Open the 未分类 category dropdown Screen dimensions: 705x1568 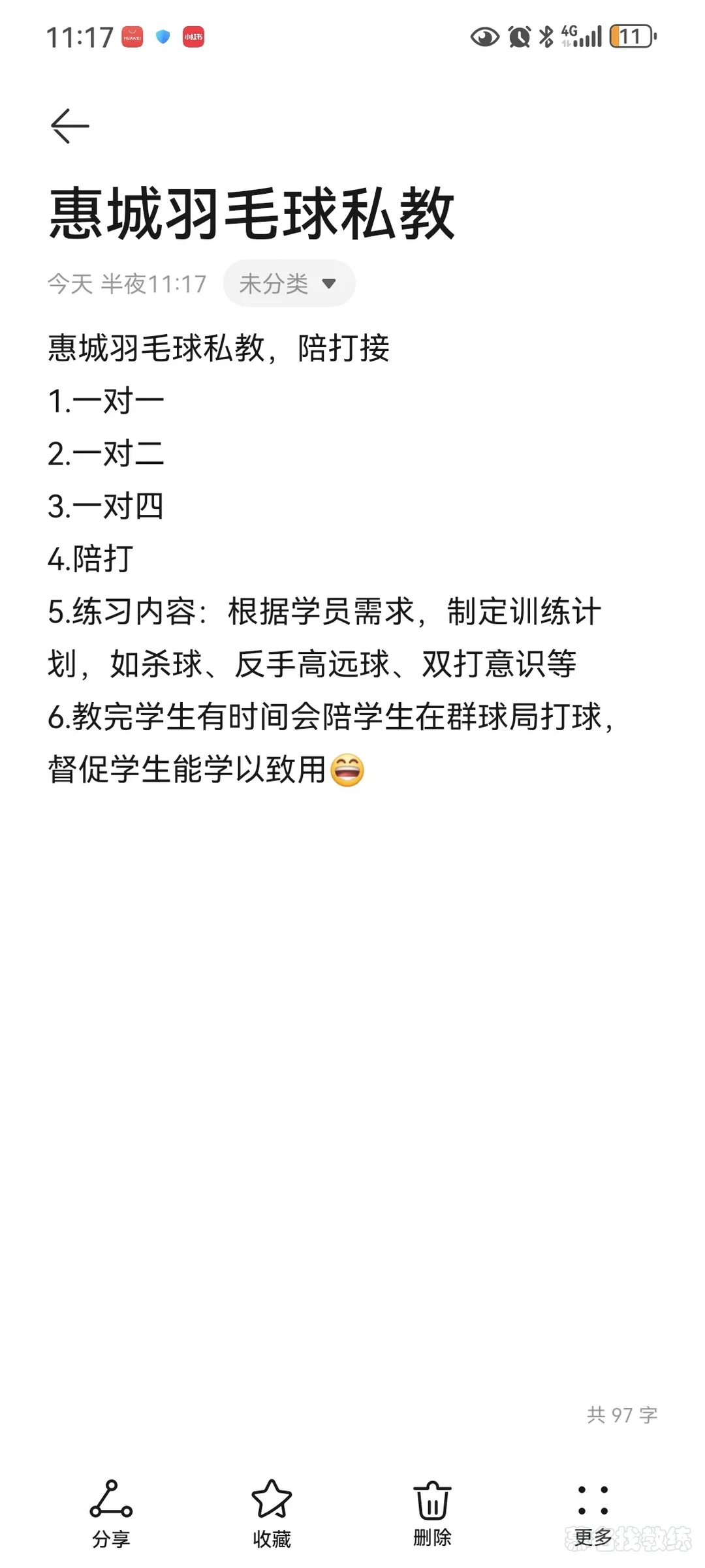289,283
